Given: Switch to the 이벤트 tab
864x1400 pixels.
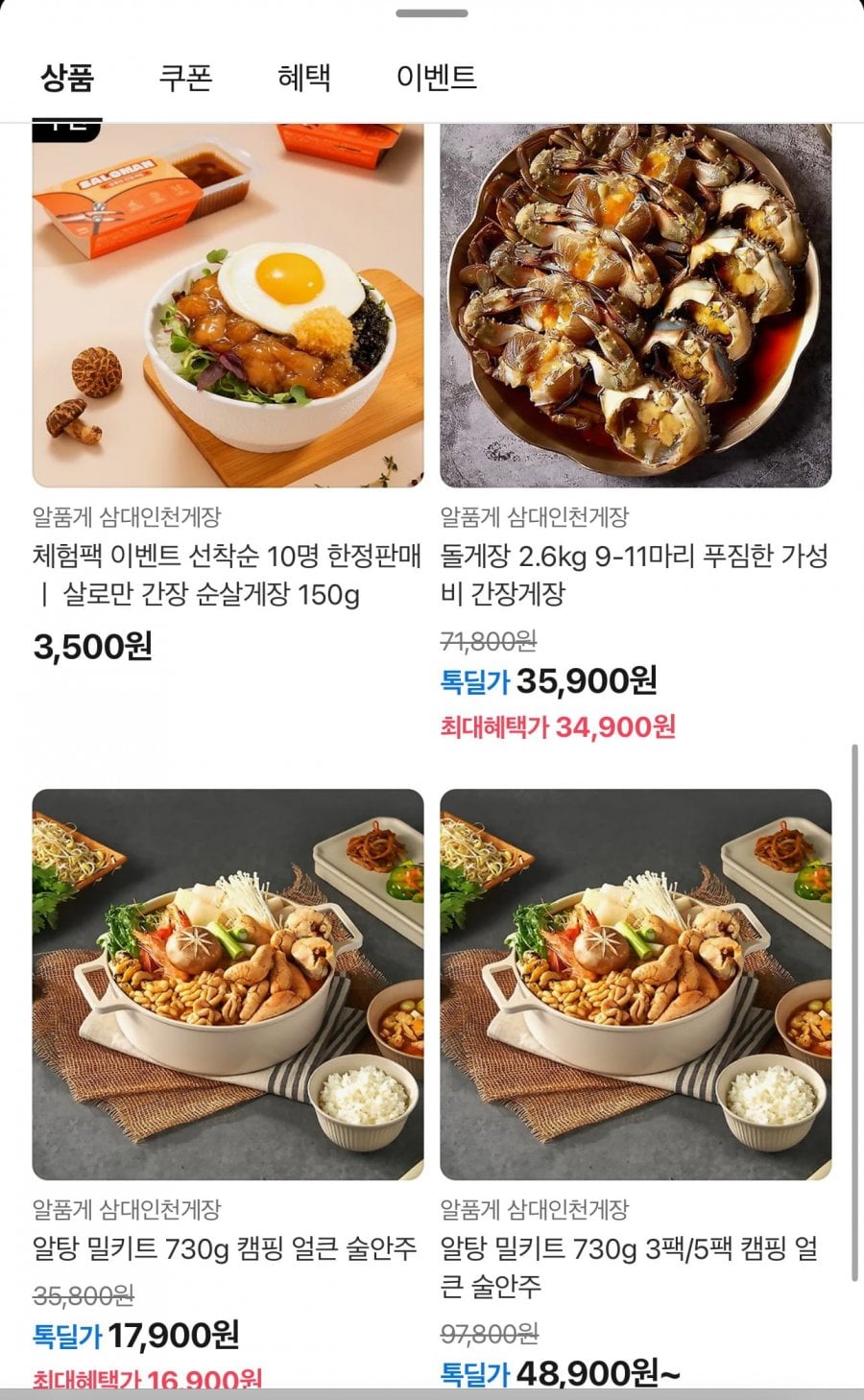Looking at the screenshot, I should (x=437, y=77).
